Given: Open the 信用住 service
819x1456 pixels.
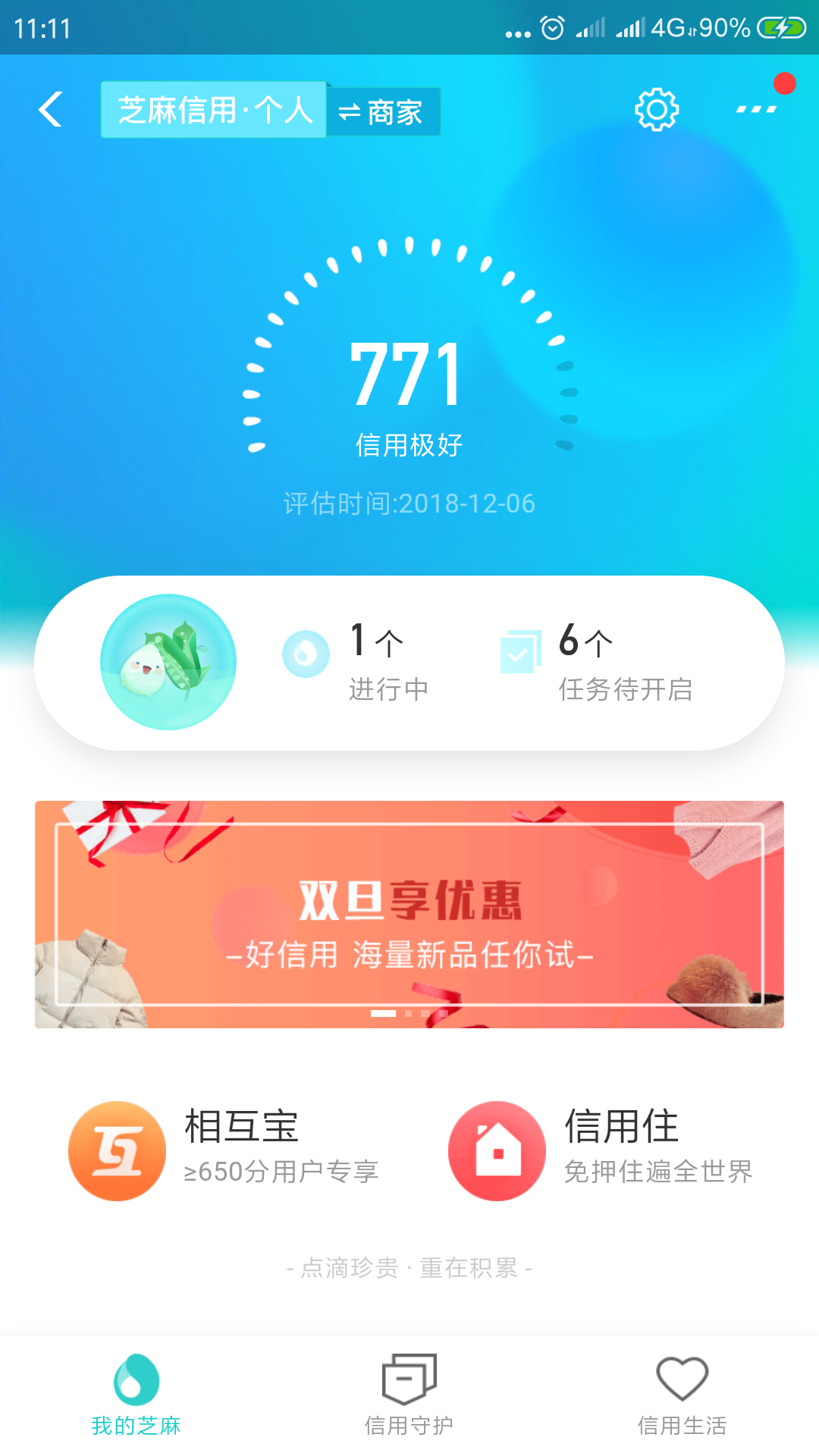Looking at the screenshot, I should (601, 1150).
